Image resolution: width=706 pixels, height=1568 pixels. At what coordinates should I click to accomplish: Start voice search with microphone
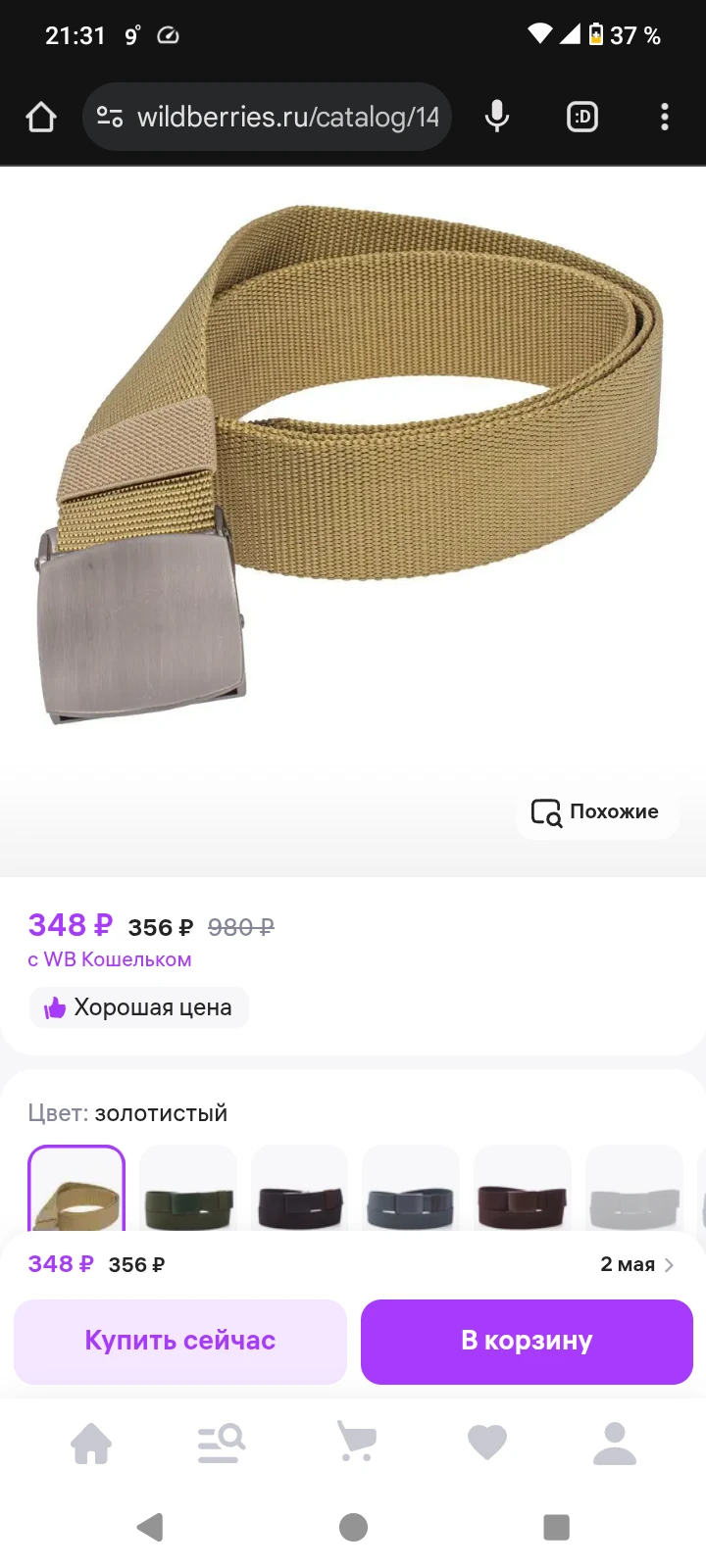[x=497, y=118]
